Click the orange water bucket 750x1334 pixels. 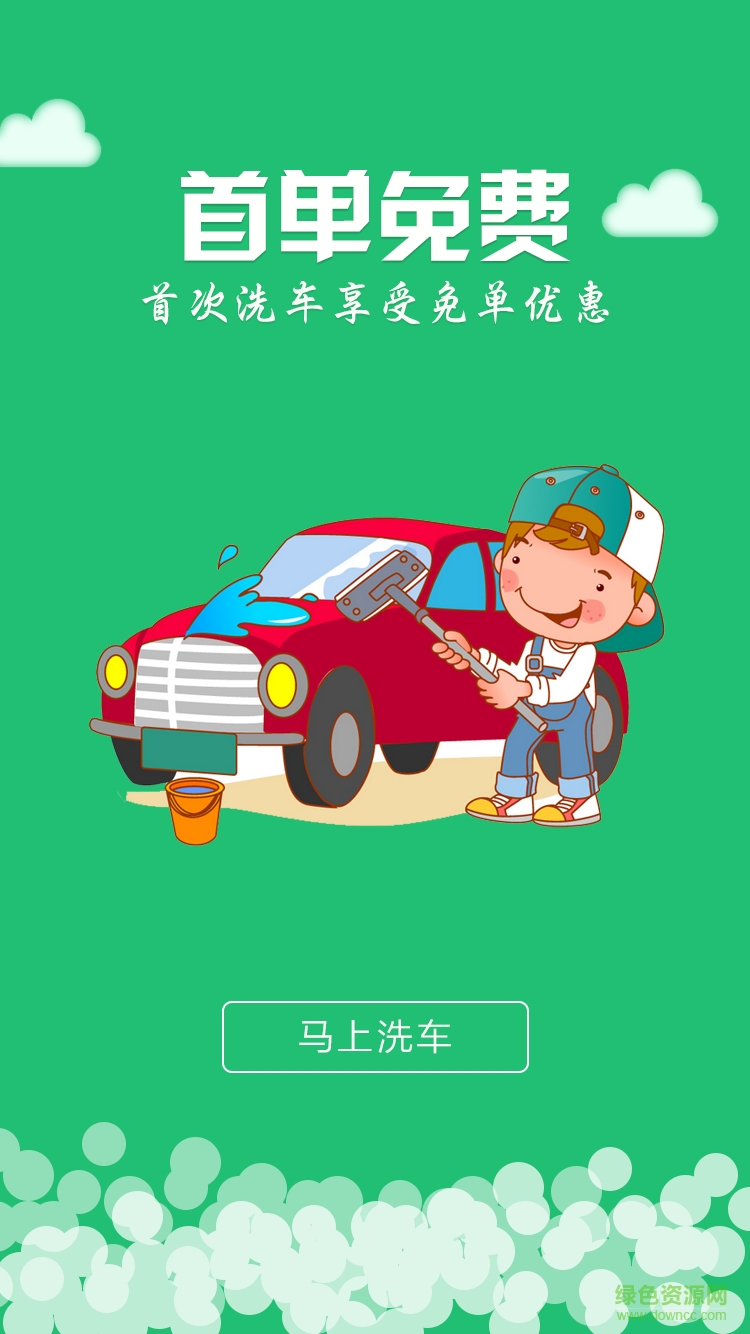pos(196,810)
